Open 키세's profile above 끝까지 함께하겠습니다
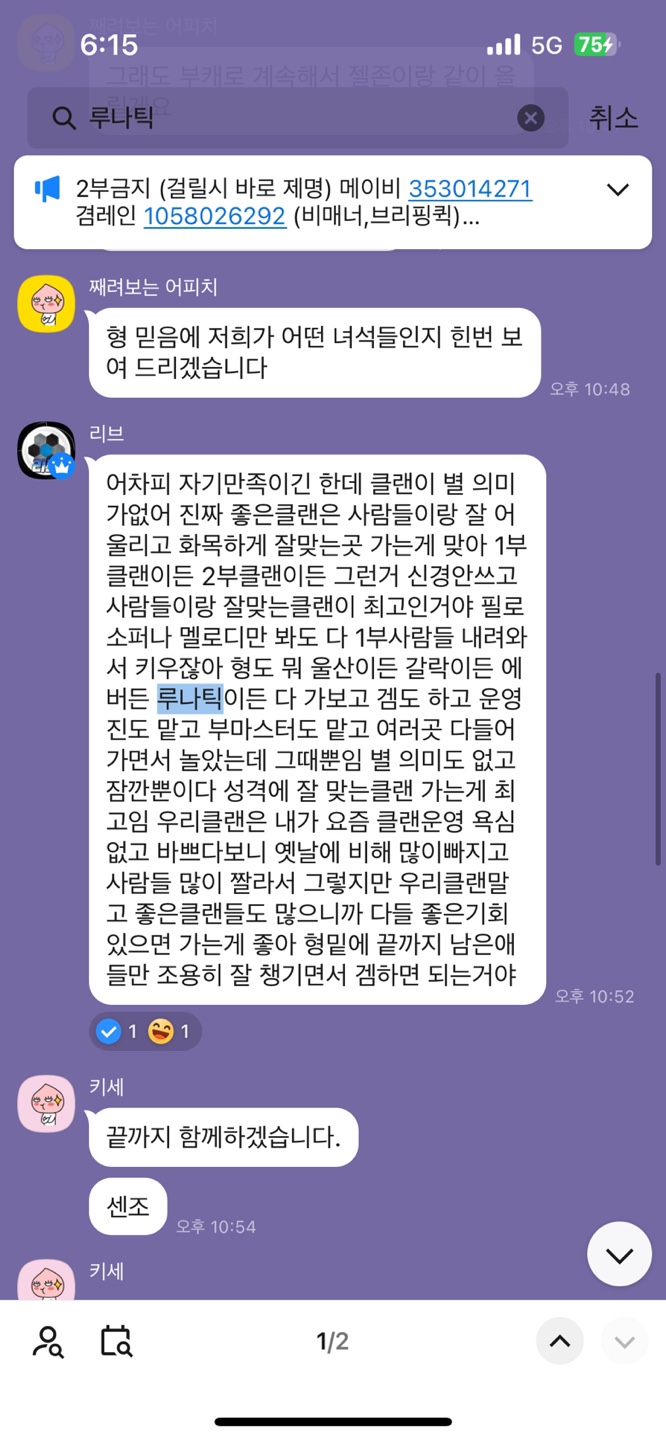The width and height of the screenshot is (666, 1440). (x=46, y=1104)
